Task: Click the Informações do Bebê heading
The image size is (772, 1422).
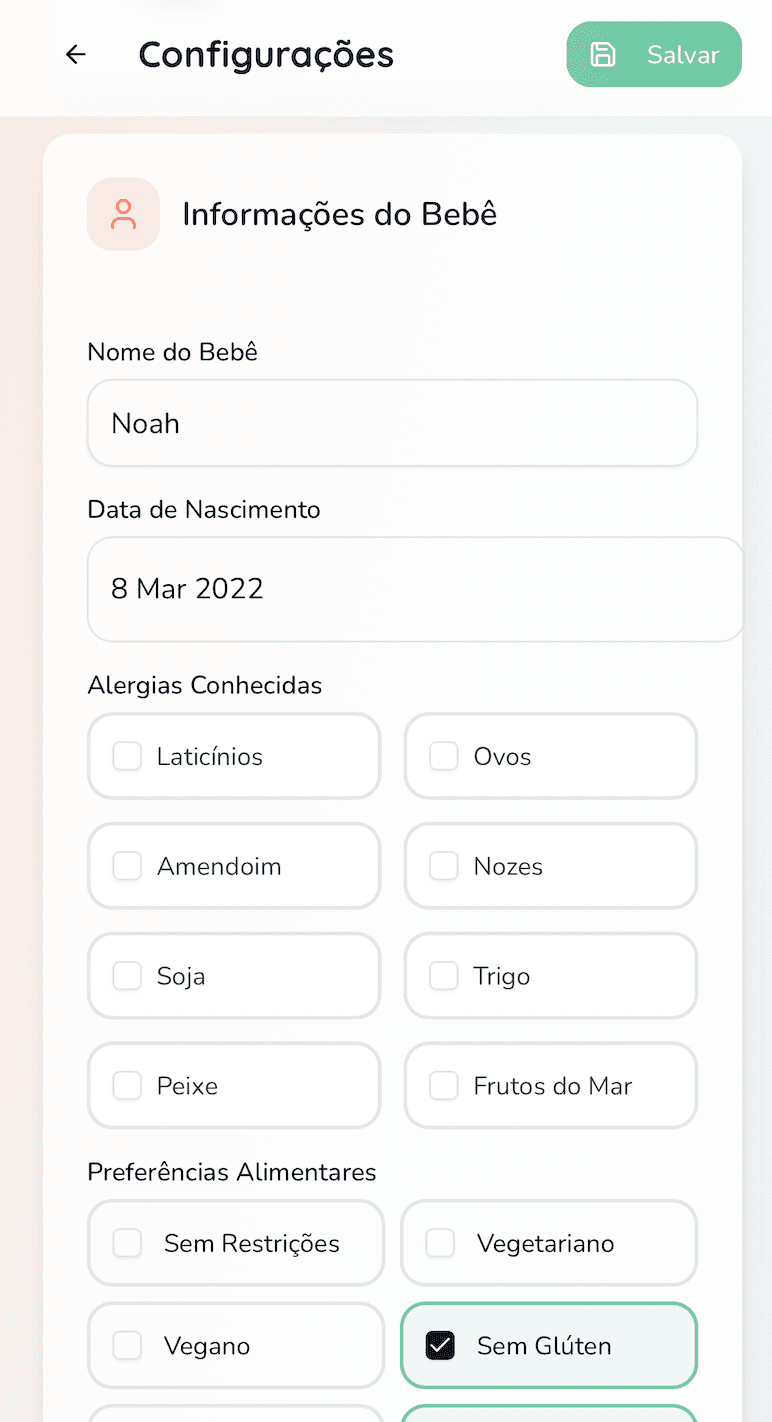Action: click(339, 213)
